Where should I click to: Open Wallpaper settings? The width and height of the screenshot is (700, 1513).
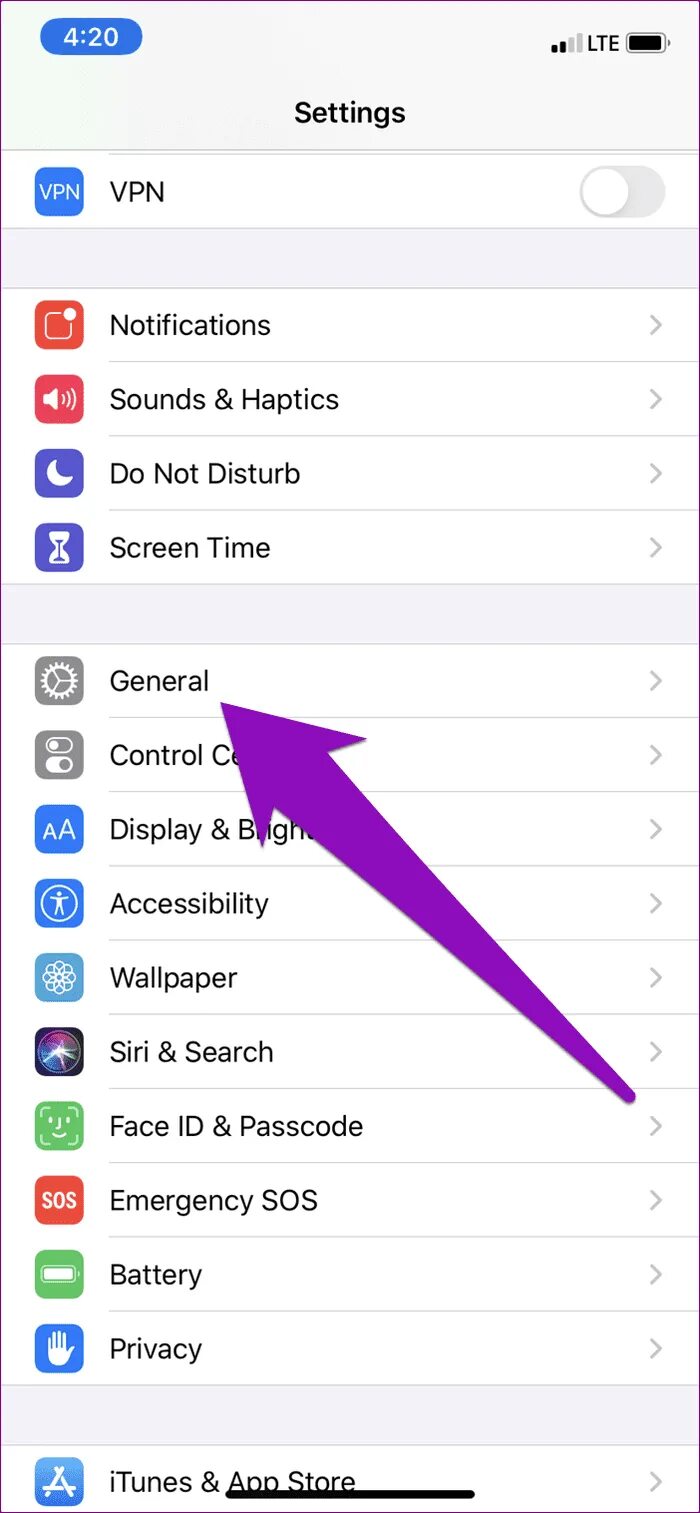[x=350, y=977]
